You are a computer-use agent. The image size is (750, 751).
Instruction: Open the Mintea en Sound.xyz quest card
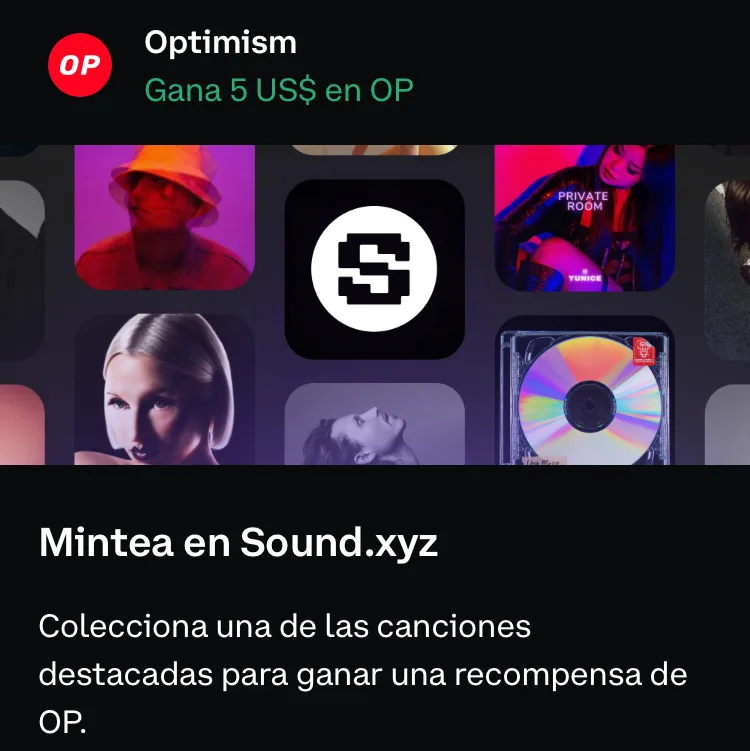239,544
